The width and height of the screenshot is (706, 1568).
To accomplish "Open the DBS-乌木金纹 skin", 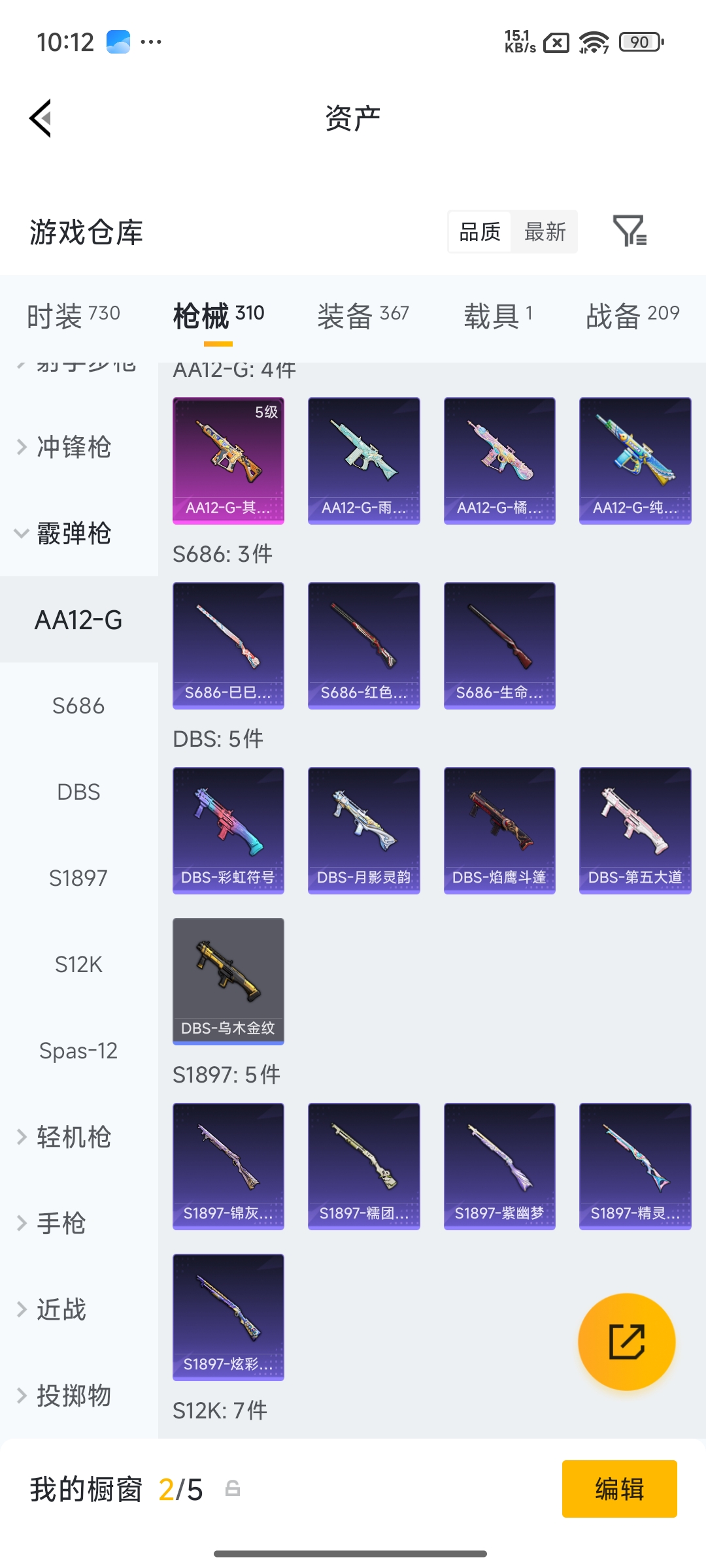I will click(228, 981).
